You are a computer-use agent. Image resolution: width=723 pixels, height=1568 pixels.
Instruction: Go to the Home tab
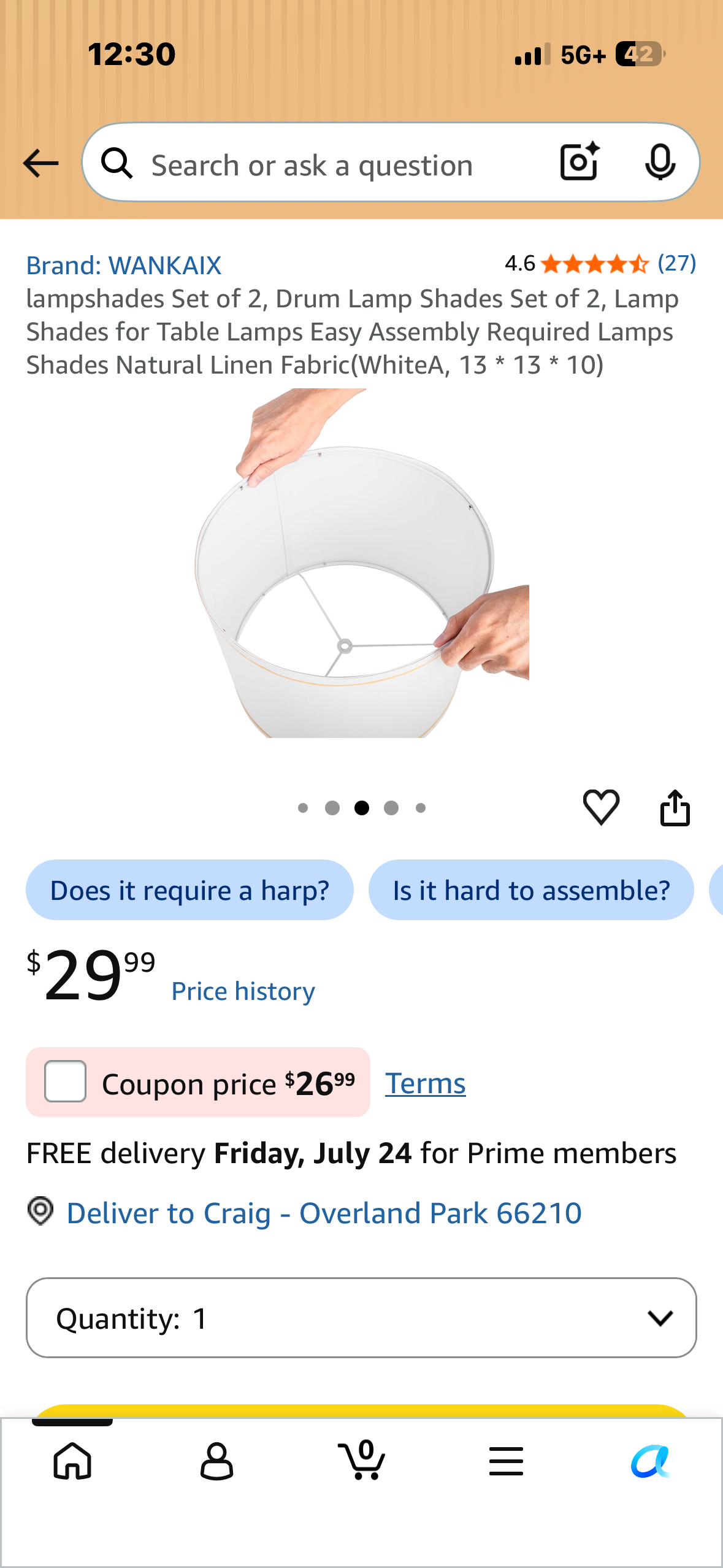point(72,1461)
